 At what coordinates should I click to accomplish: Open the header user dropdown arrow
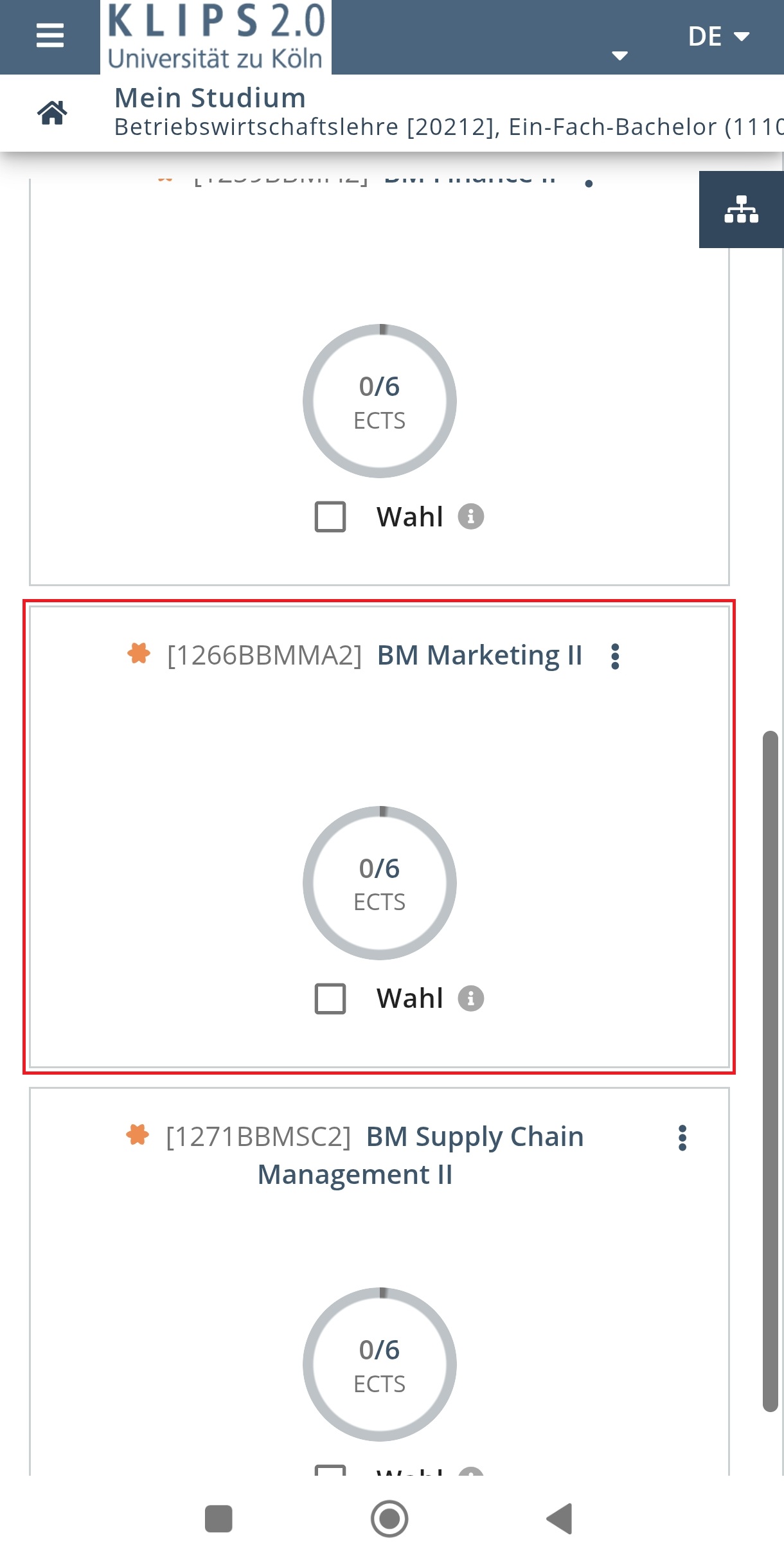(619, 56)
